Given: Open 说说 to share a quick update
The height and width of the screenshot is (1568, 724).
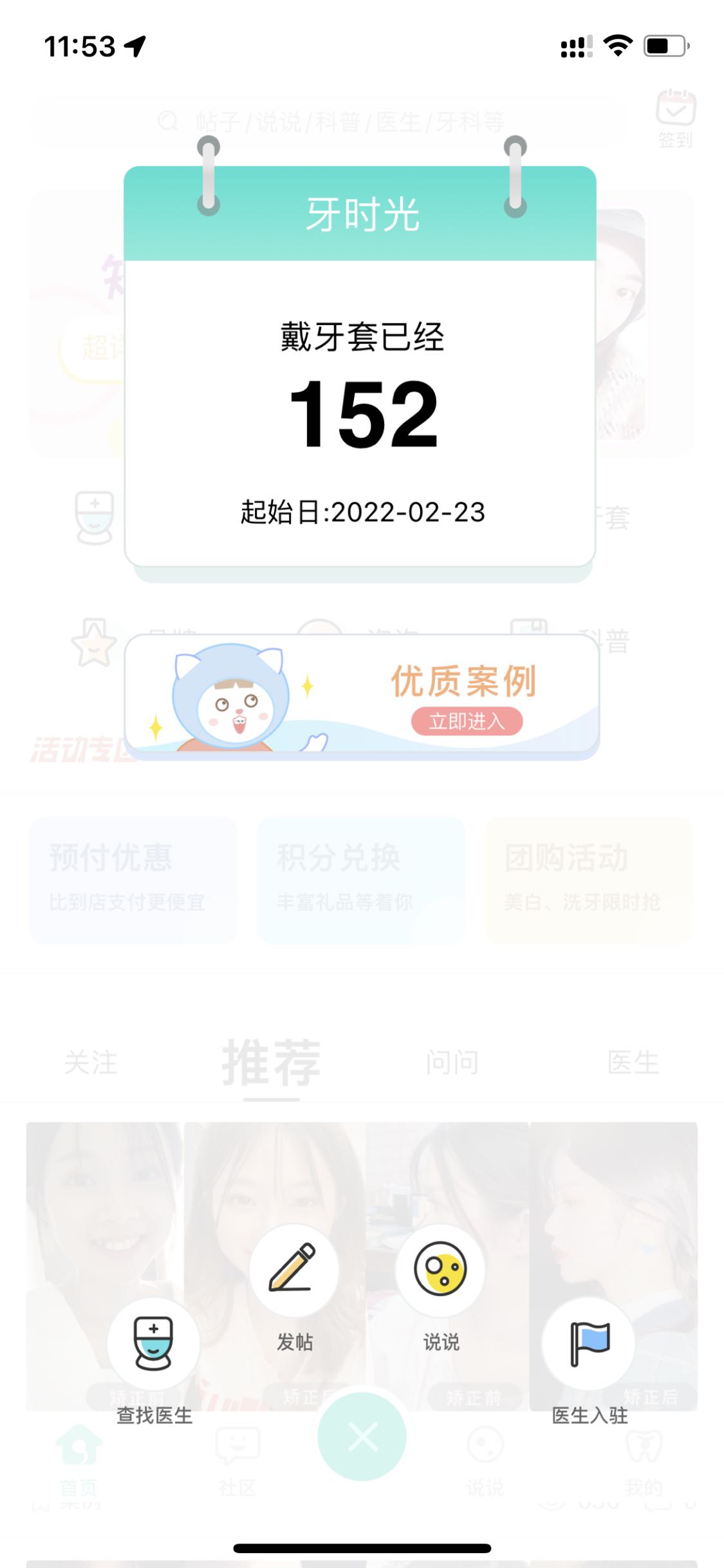Looking at the screenshot, I should point(440,1270).
